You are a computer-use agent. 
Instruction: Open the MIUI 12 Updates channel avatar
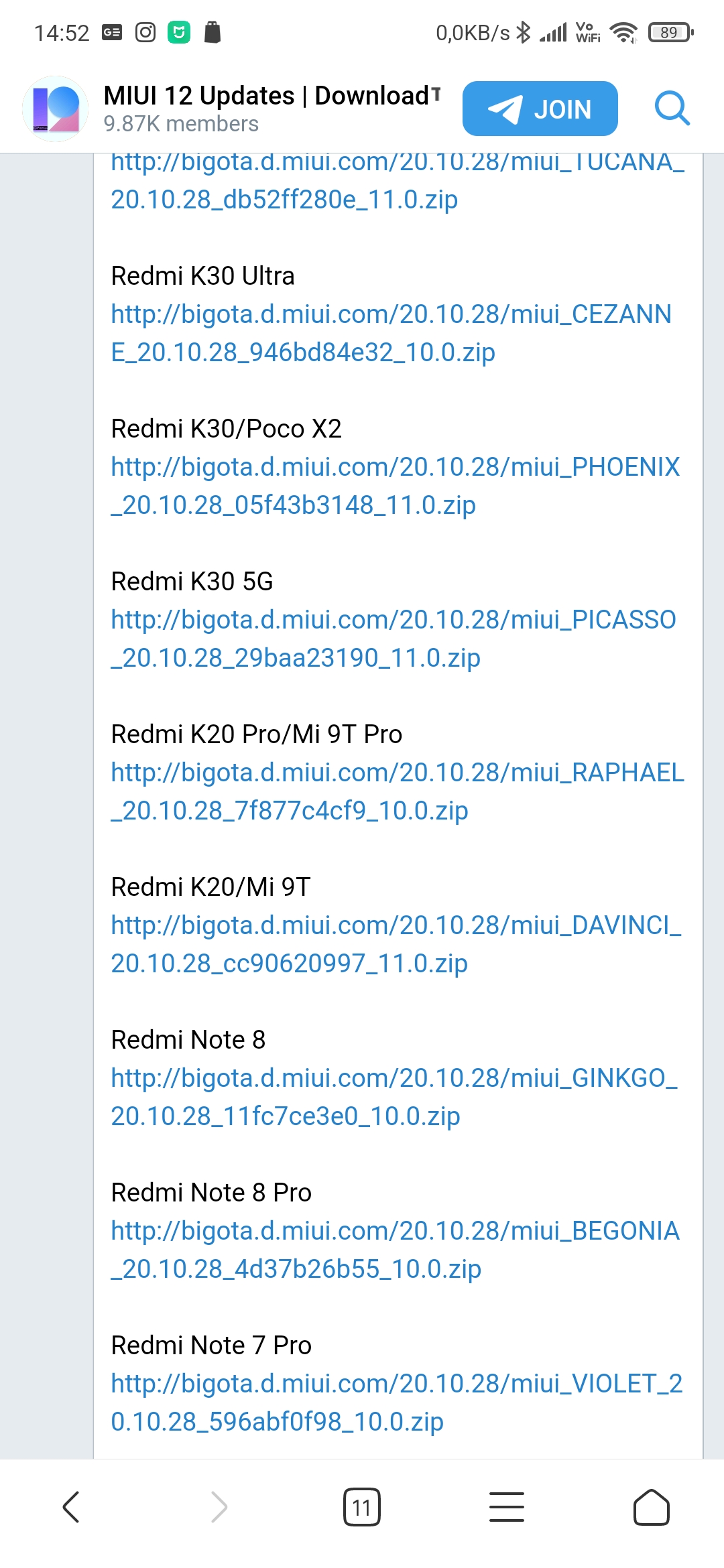(55, 109)
